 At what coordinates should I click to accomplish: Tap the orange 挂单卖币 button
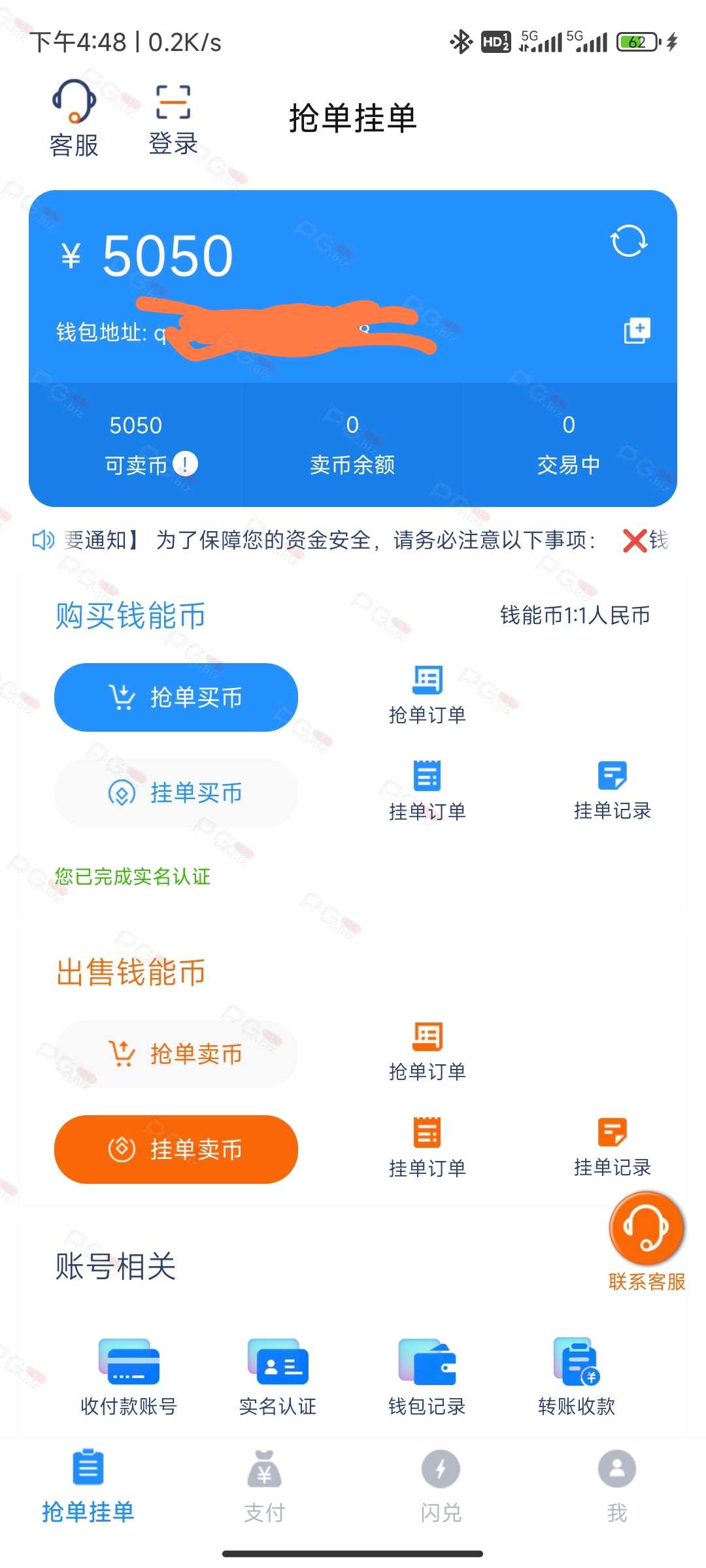176,1149
